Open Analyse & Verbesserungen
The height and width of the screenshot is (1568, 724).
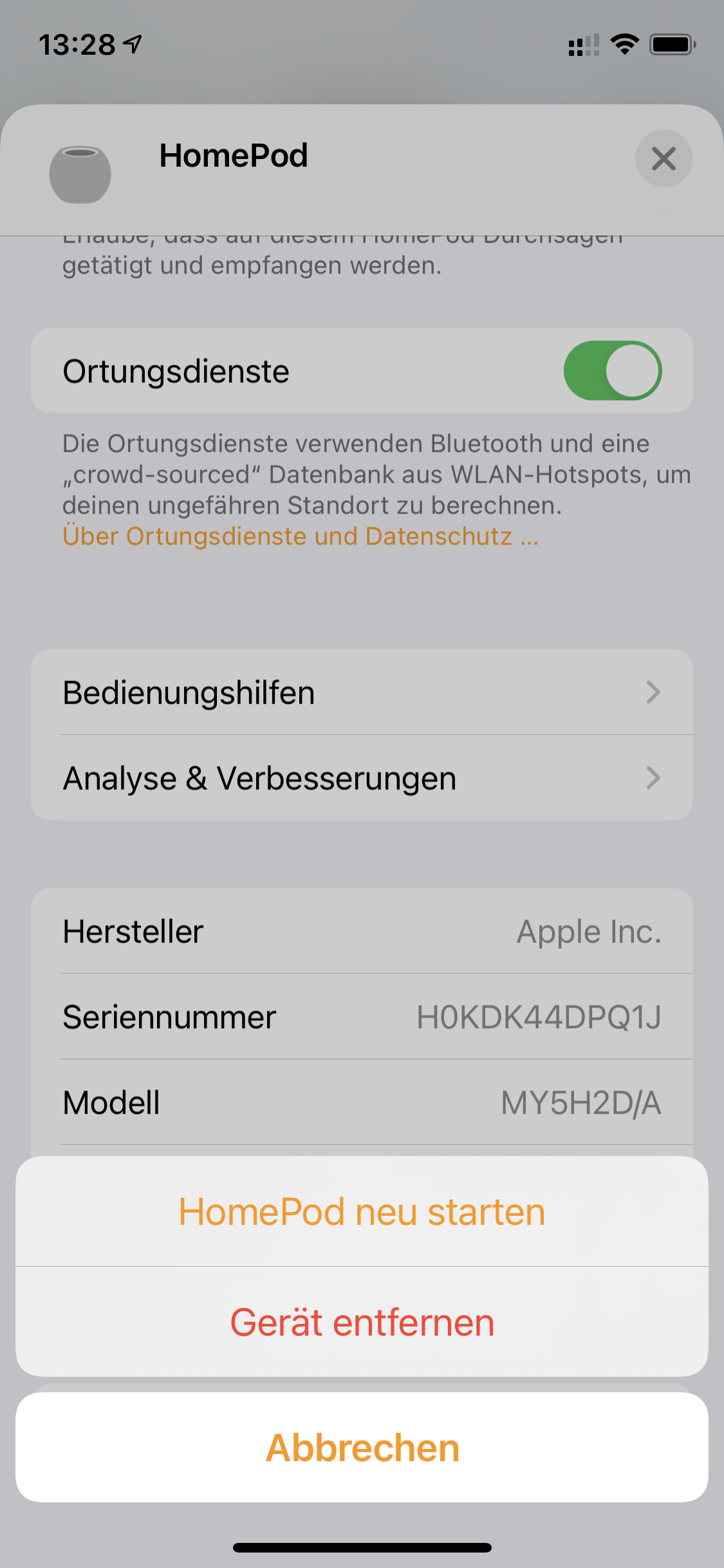click(x=362, y=778)
